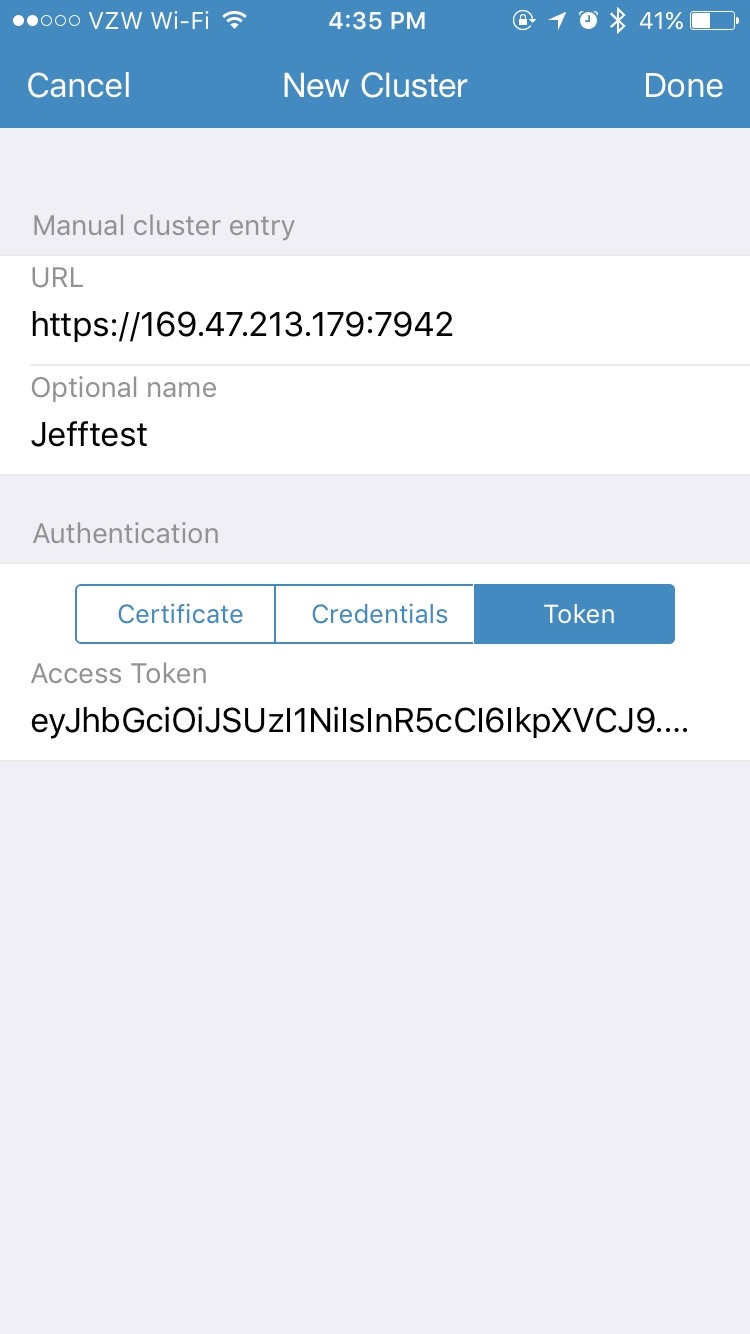Switch to Credentials authentication
The image size is (750, 1334).
coord(379,614)
